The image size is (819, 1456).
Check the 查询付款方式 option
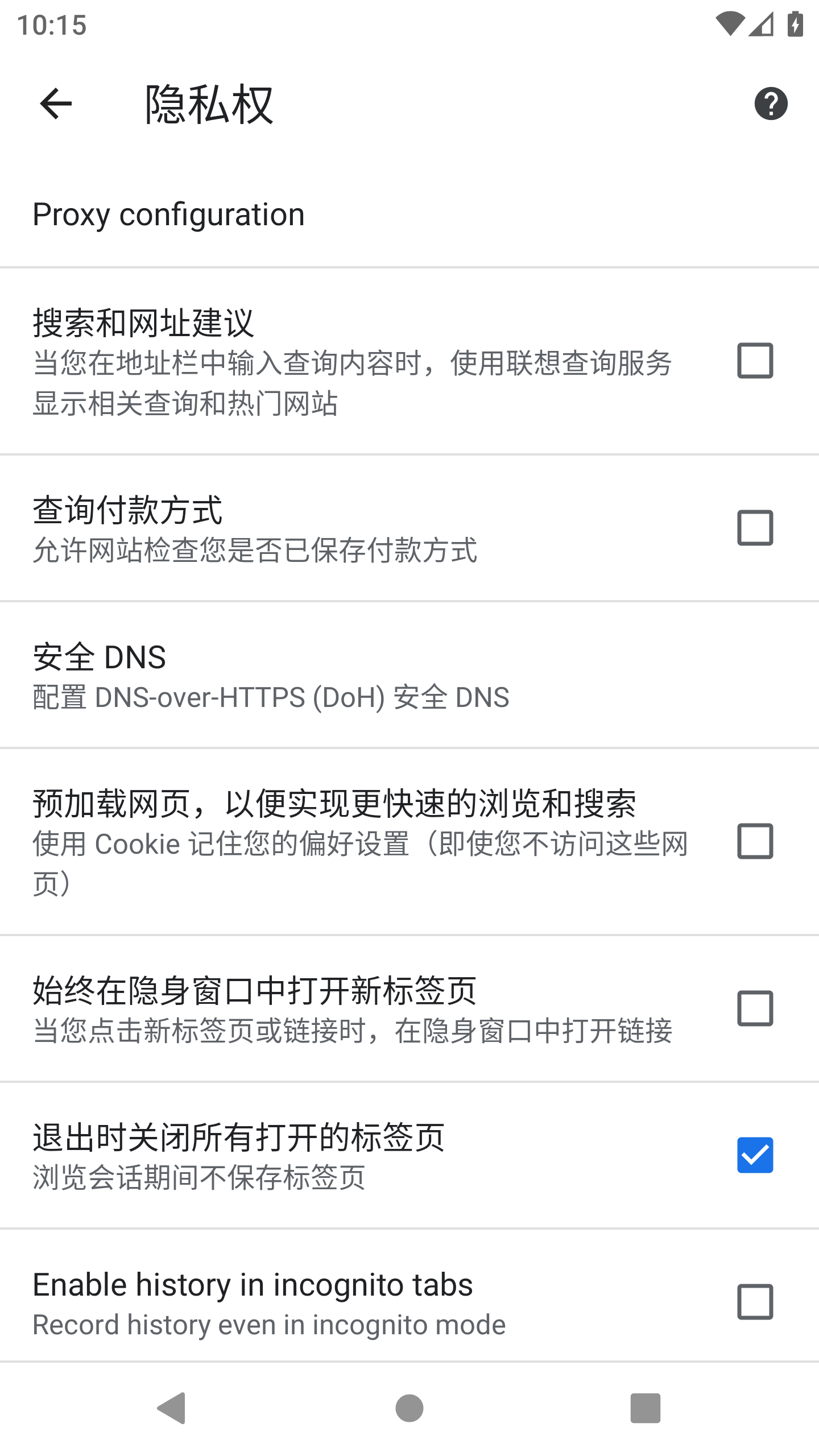(x=755, y=528)
